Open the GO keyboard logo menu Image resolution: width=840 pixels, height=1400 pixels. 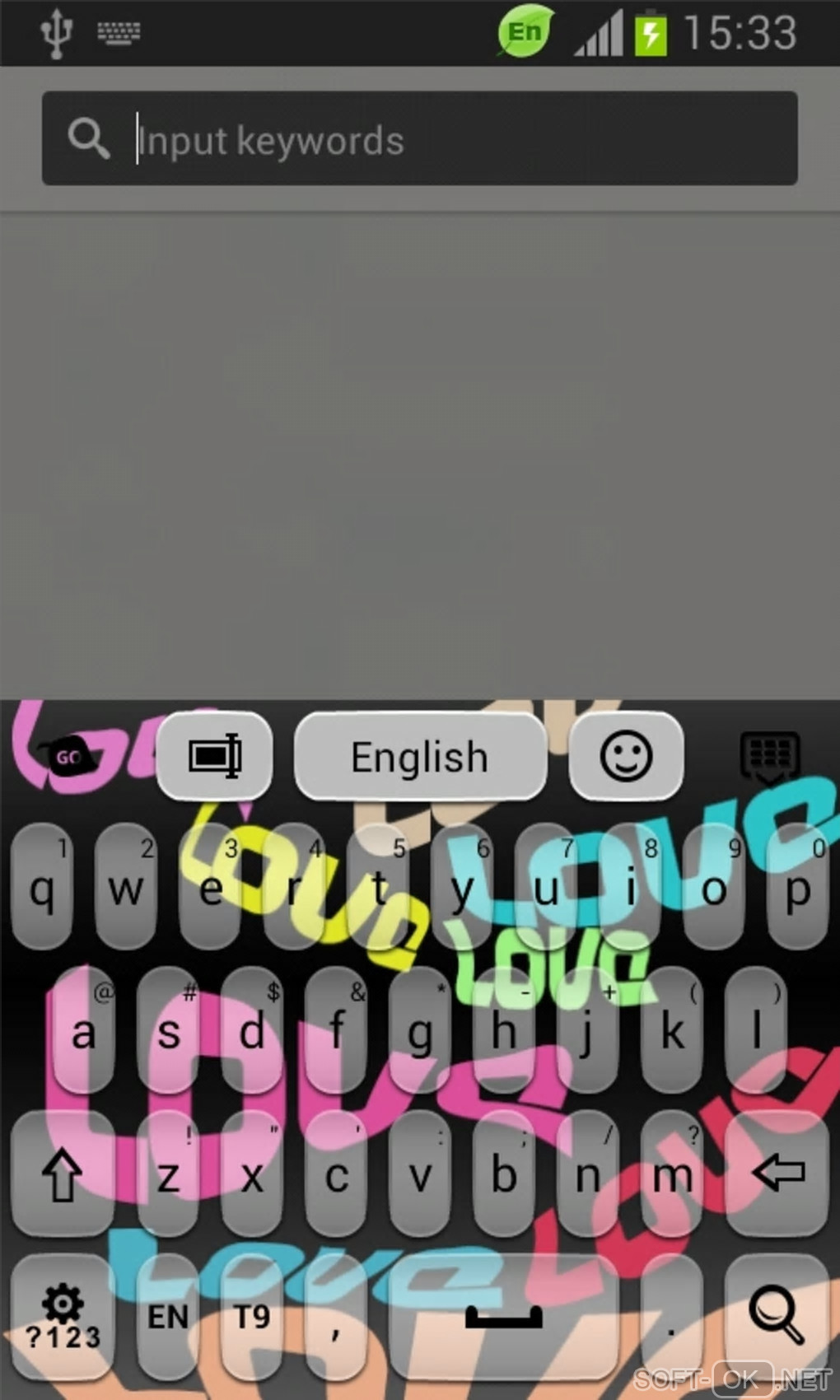[68, 756]
